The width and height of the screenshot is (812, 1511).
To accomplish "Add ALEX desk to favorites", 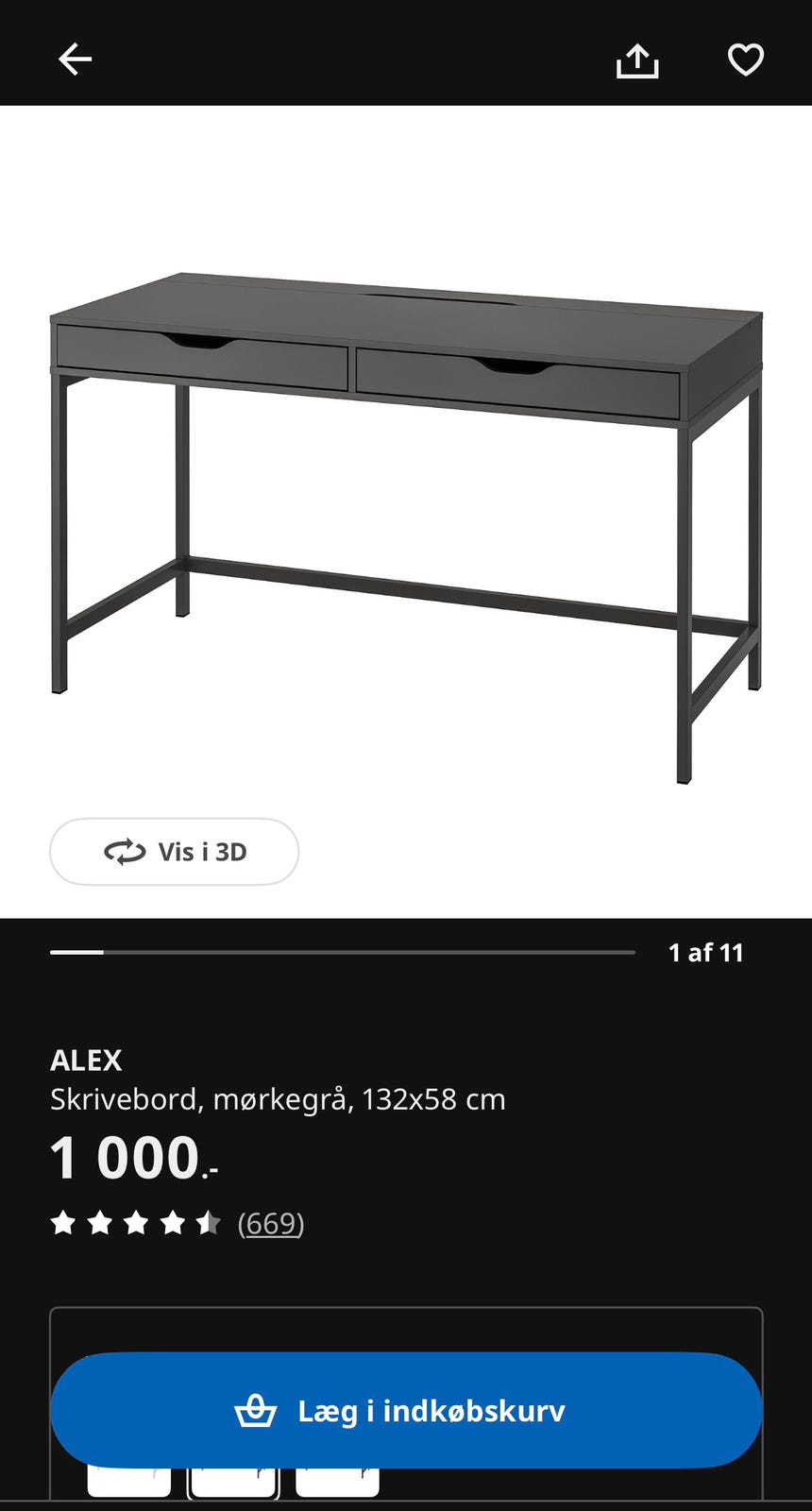I will [745, 60].
